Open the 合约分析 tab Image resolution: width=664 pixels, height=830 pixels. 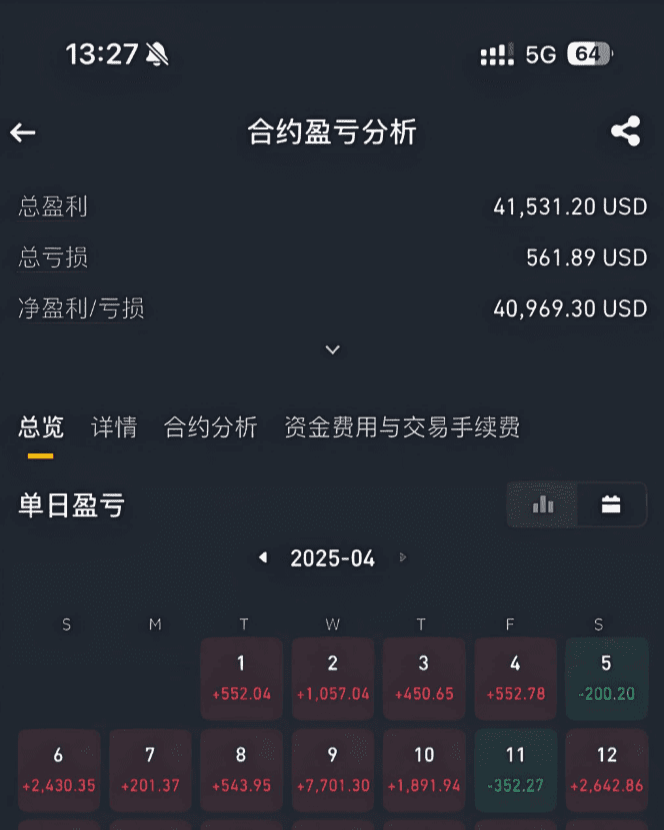(211, 428)
